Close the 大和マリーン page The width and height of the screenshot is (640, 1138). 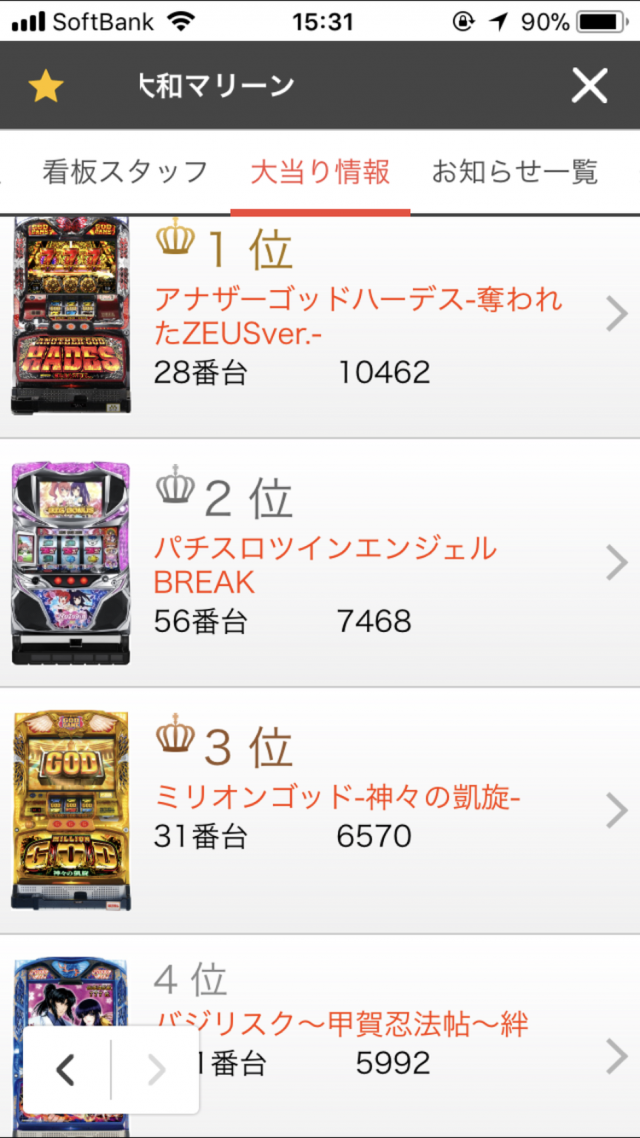(589, 87)
